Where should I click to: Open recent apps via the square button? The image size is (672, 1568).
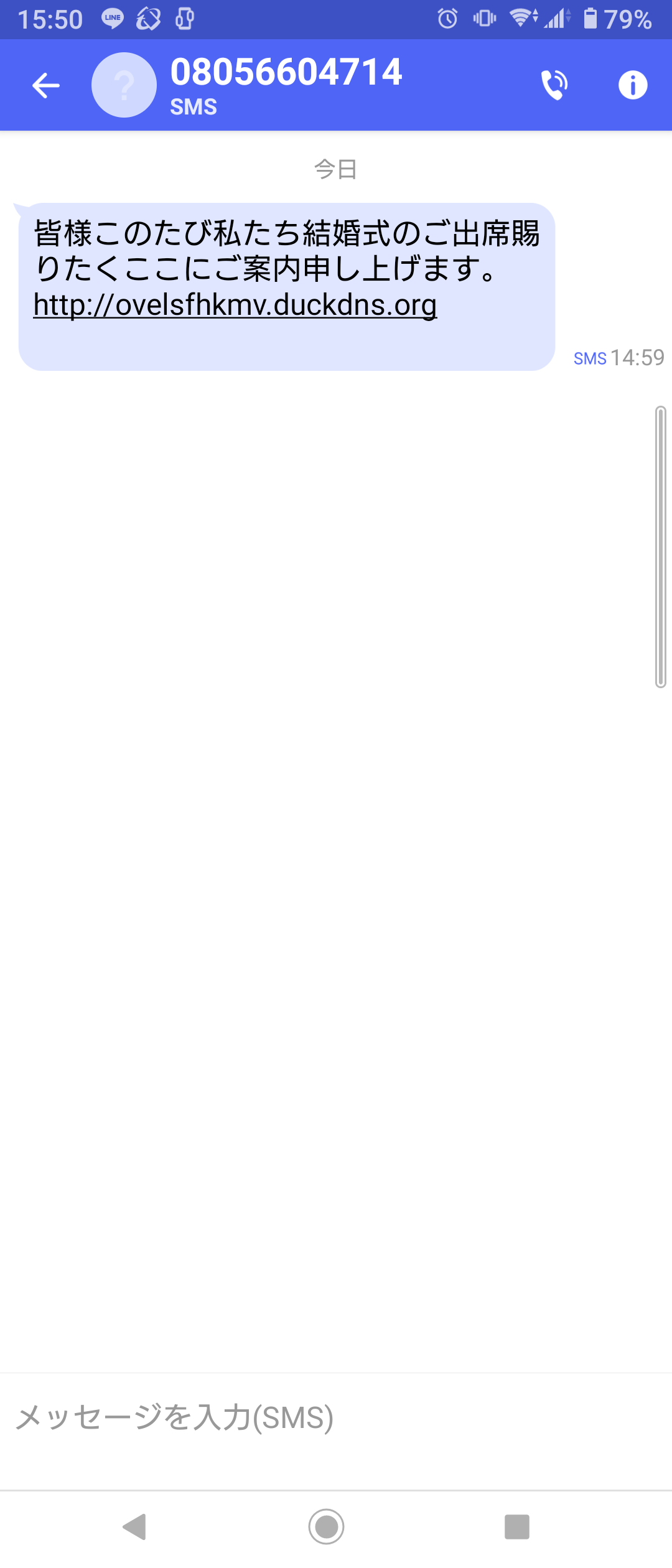[x=516, y=1526]
